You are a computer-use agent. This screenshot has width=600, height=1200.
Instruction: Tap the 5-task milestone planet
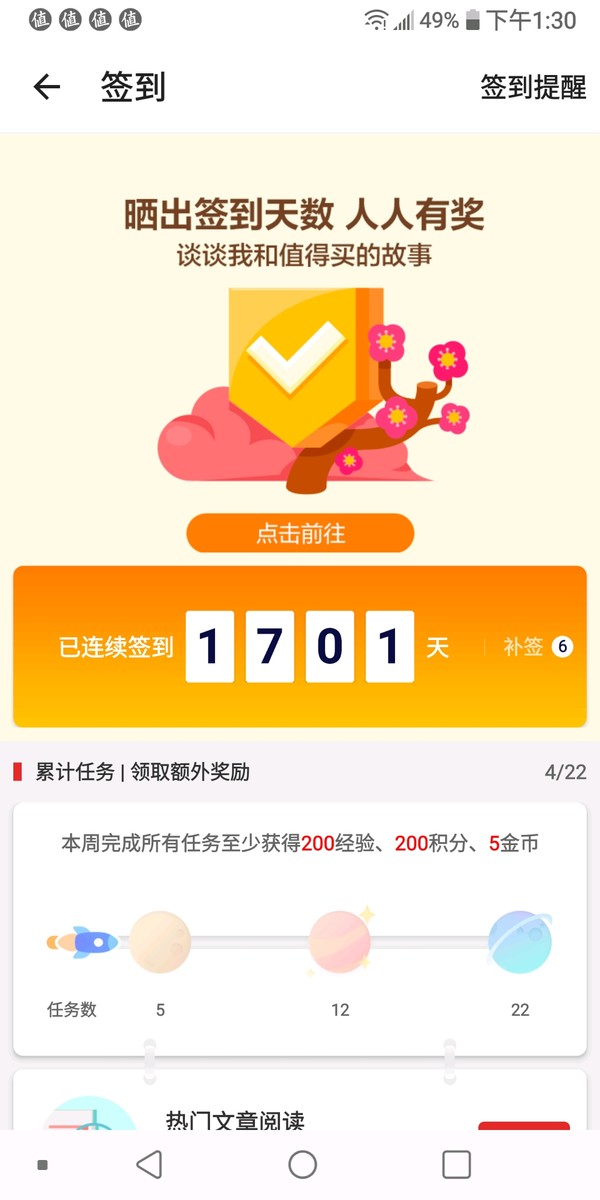(160, 942)
